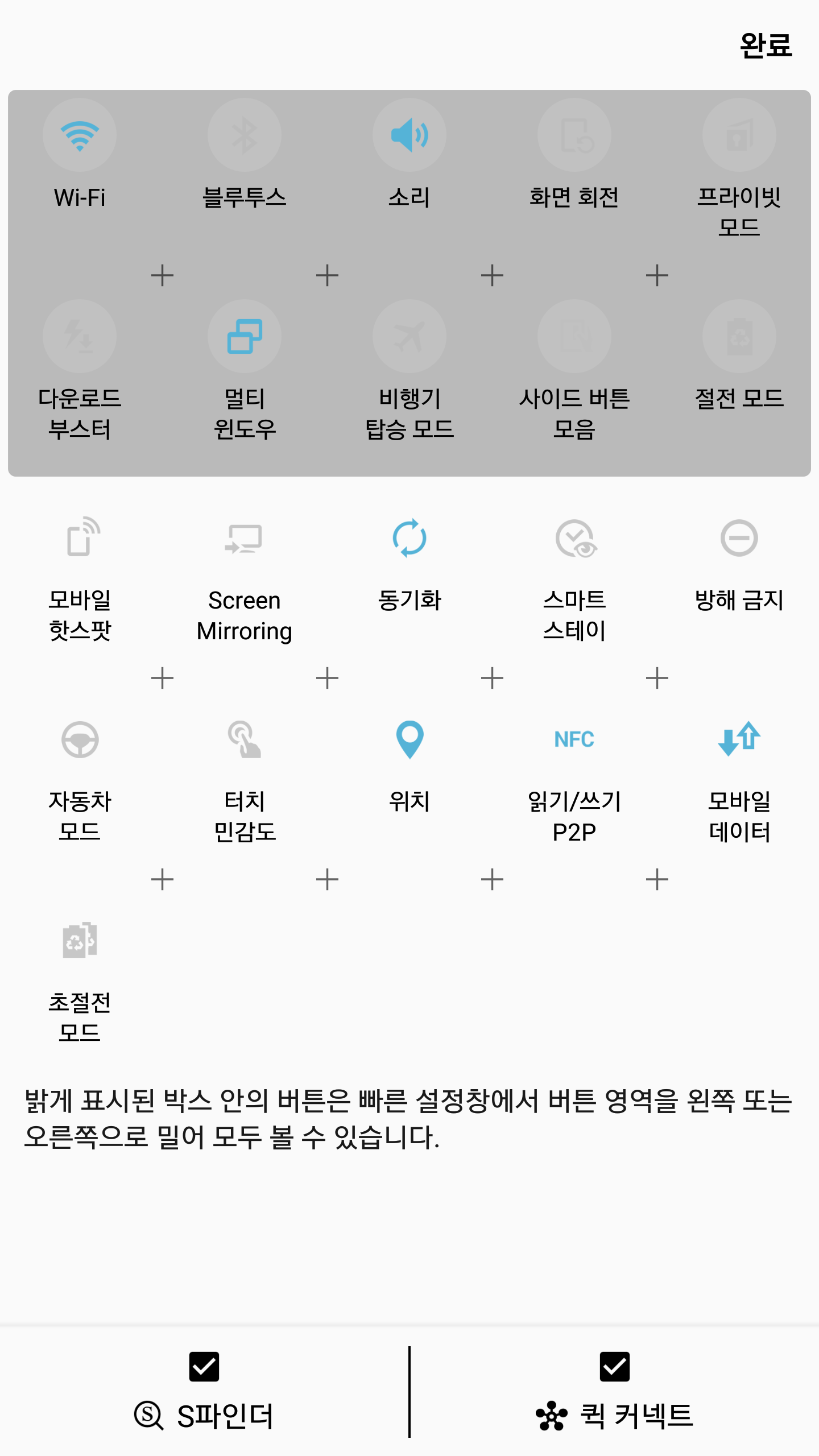The image size is (819, 1456).
Task: Uncheck the S파인더 checkbox
Action: pyautogui.click(x=204, y=1367)
